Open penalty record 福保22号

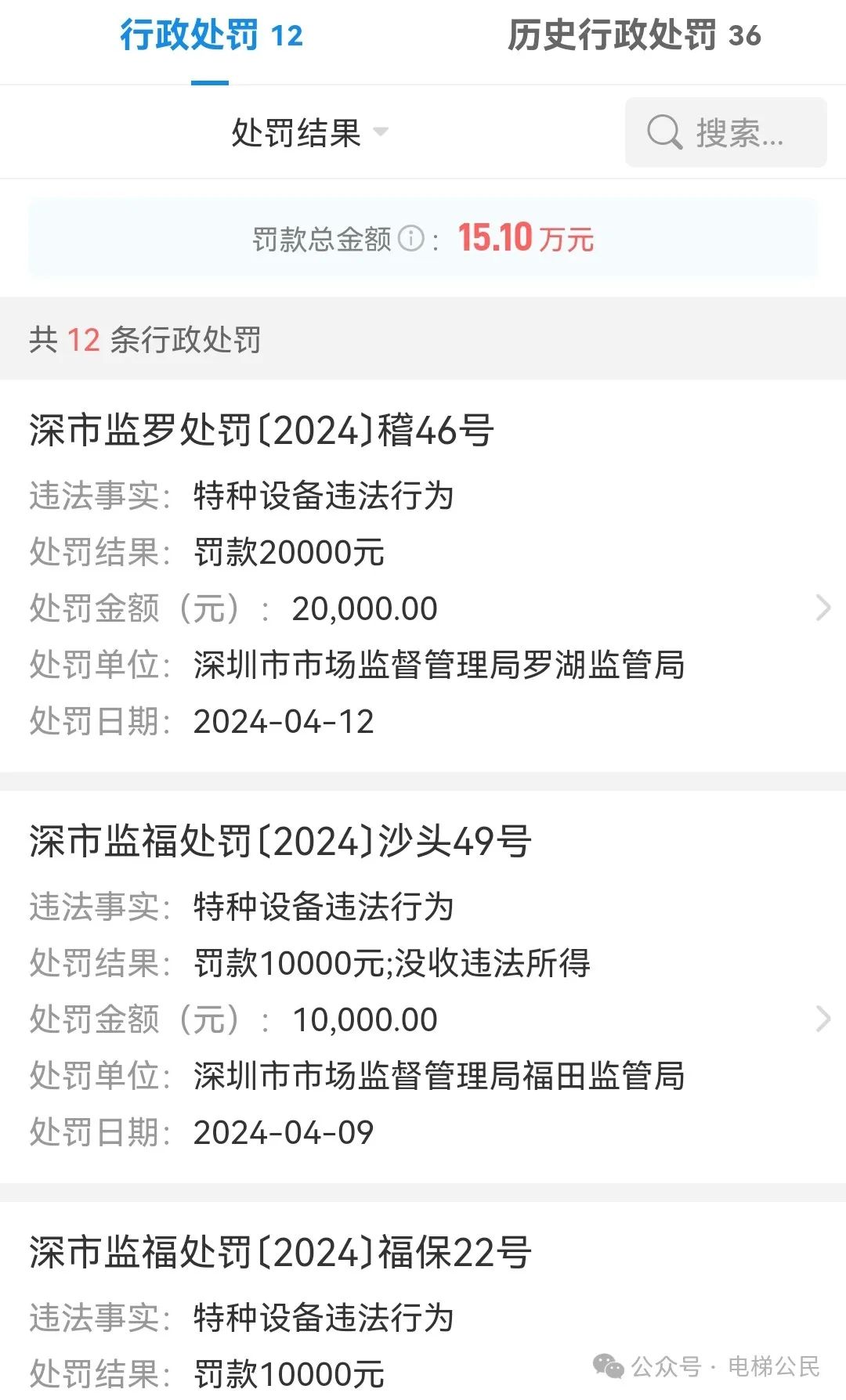[423, 1301]
